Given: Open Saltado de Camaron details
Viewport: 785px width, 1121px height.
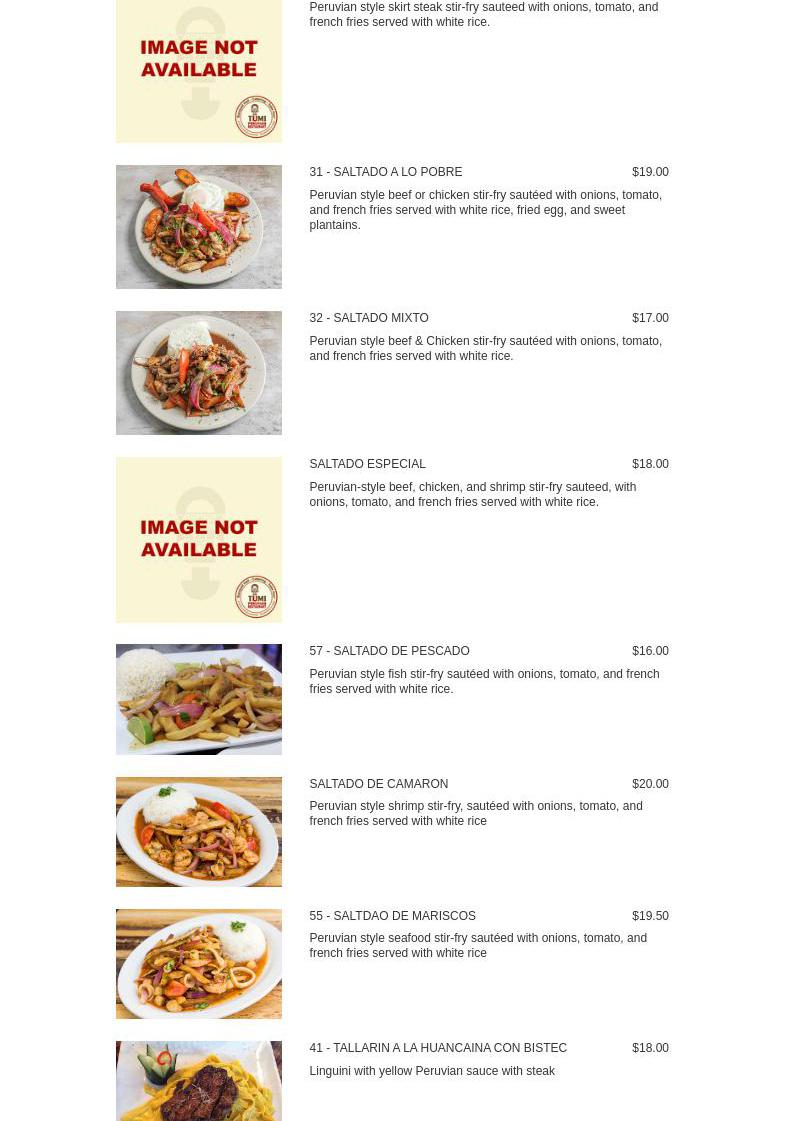Looking at the screenshot, I should point(378,785).
